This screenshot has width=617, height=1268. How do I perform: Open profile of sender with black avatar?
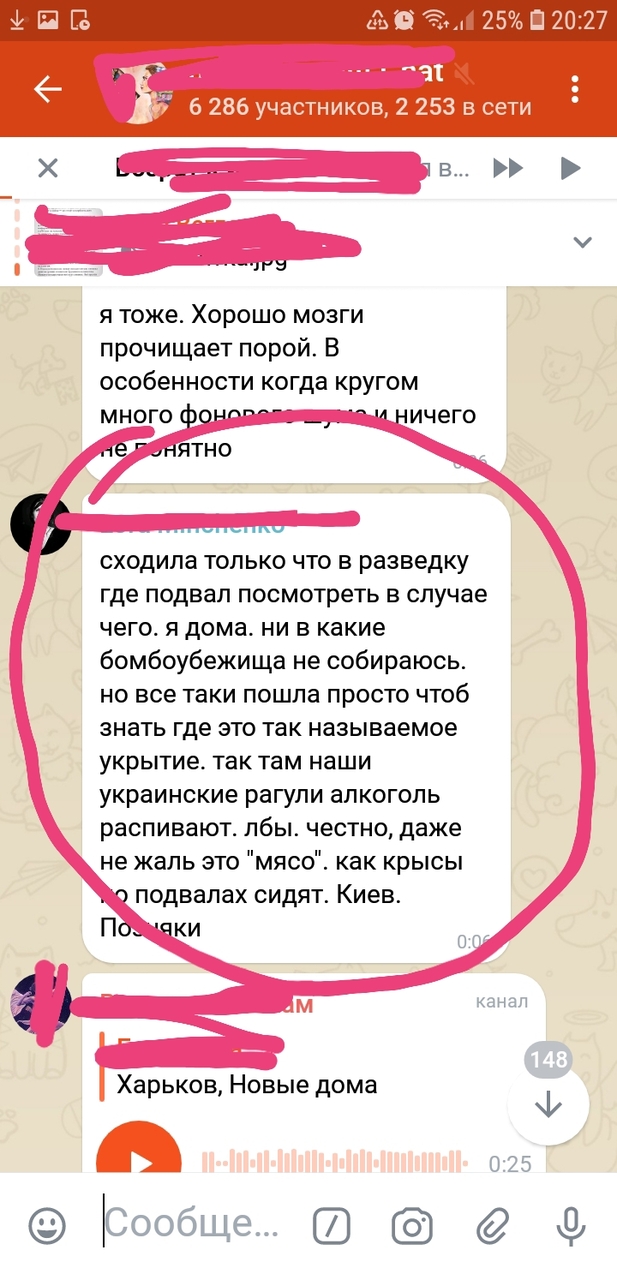[x=40, y=522]
